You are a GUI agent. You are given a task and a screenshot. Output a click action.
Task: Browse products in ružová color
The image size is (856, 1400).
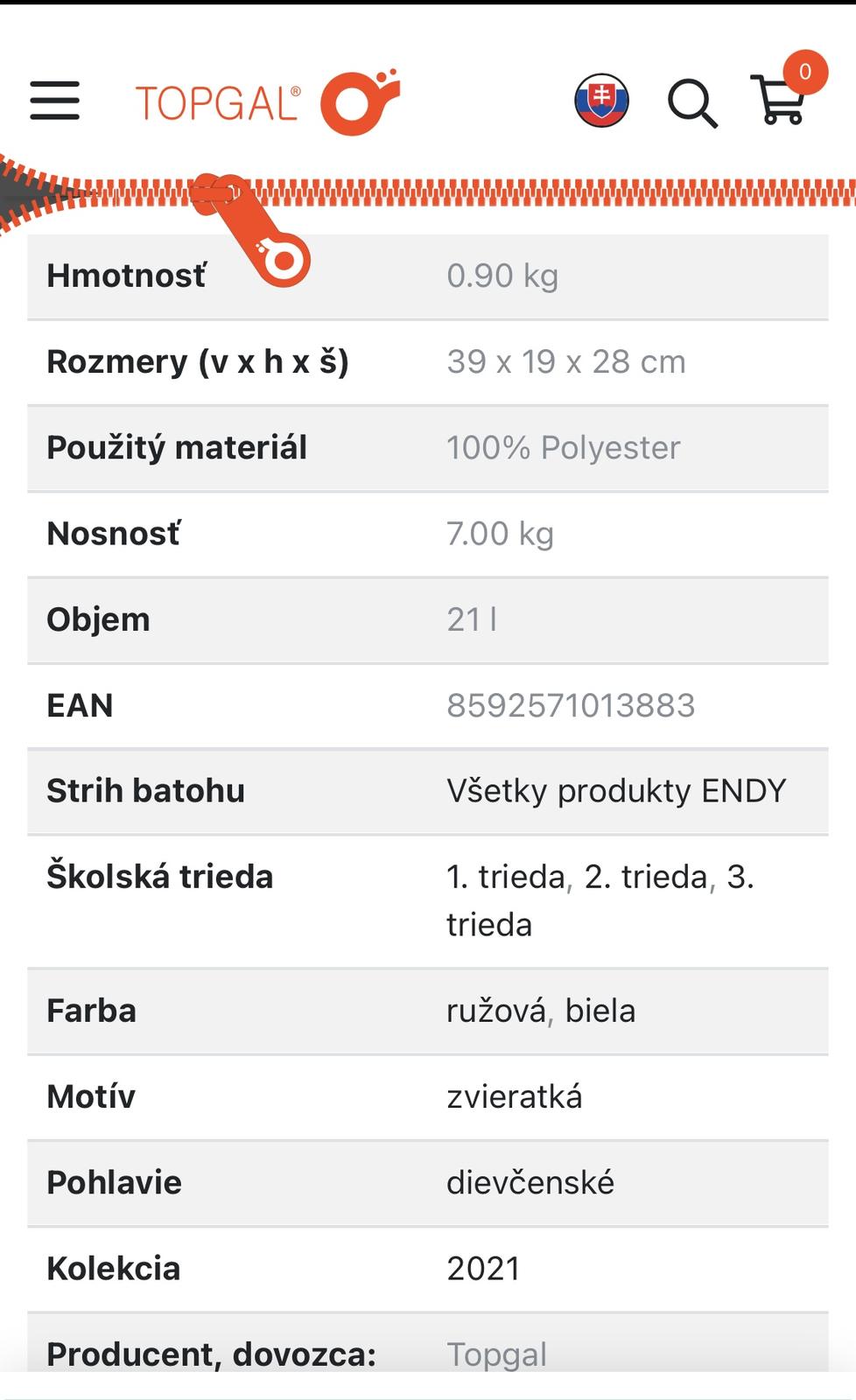[496, 1011]
